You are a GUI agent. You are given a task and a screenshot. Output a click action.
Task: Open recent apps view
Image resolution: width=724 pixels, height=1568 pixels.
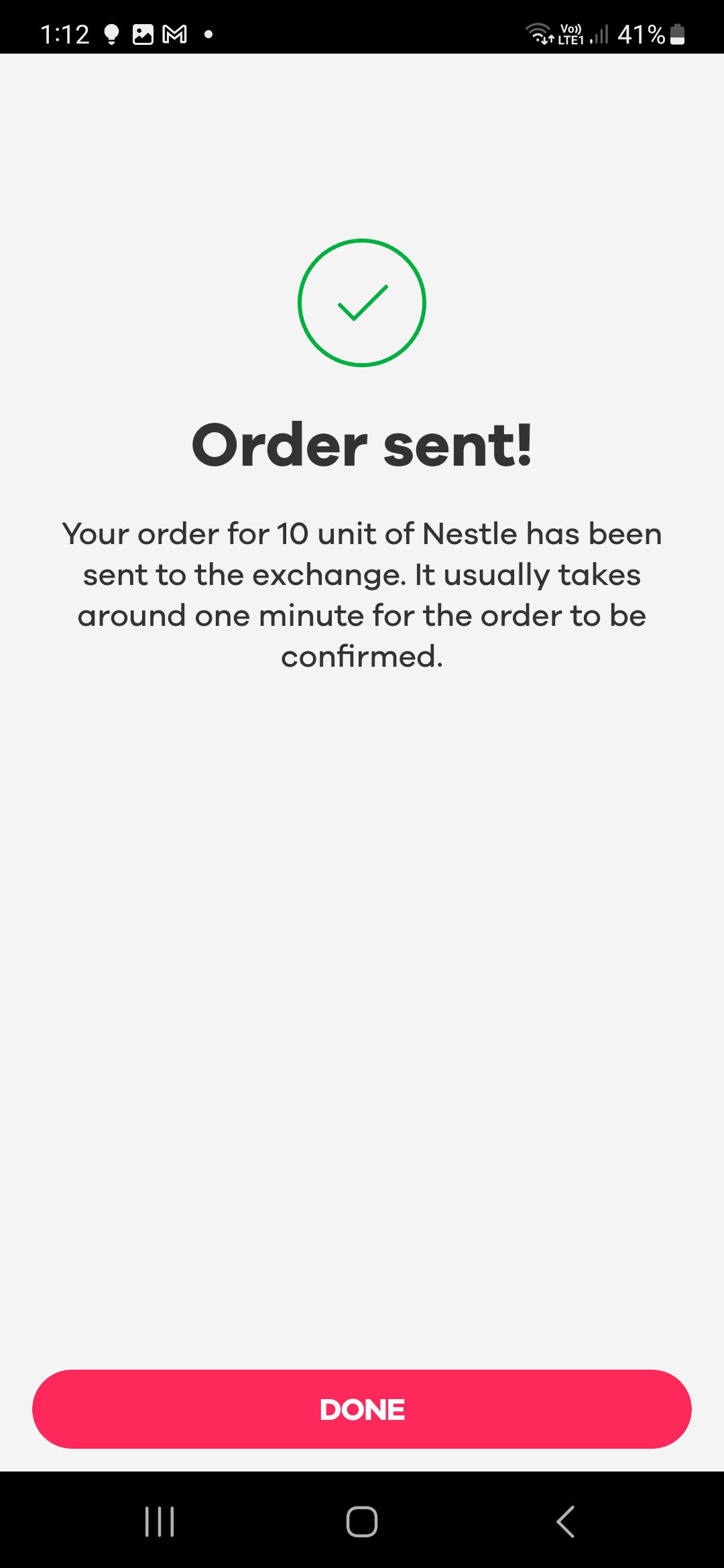(x=160, y=1521)
